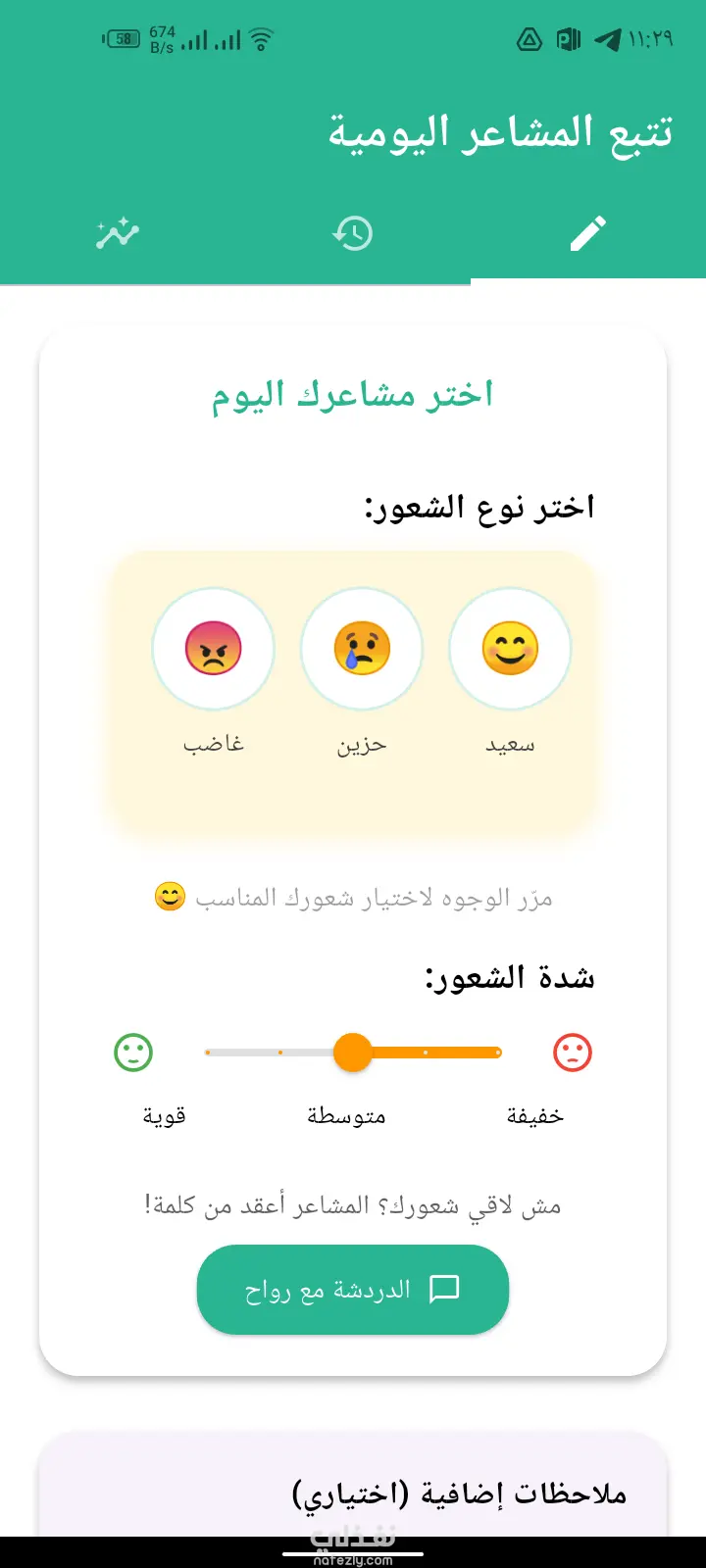The image size is (706, 1568).
Task: Choose the happy face سعيد
Action: (x=510, y=649)
